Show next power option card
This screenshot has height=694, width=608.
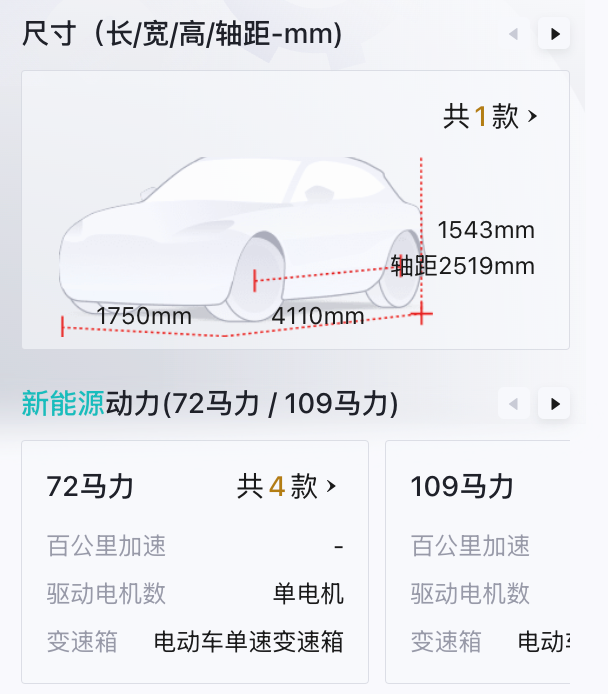coord(554,404)
